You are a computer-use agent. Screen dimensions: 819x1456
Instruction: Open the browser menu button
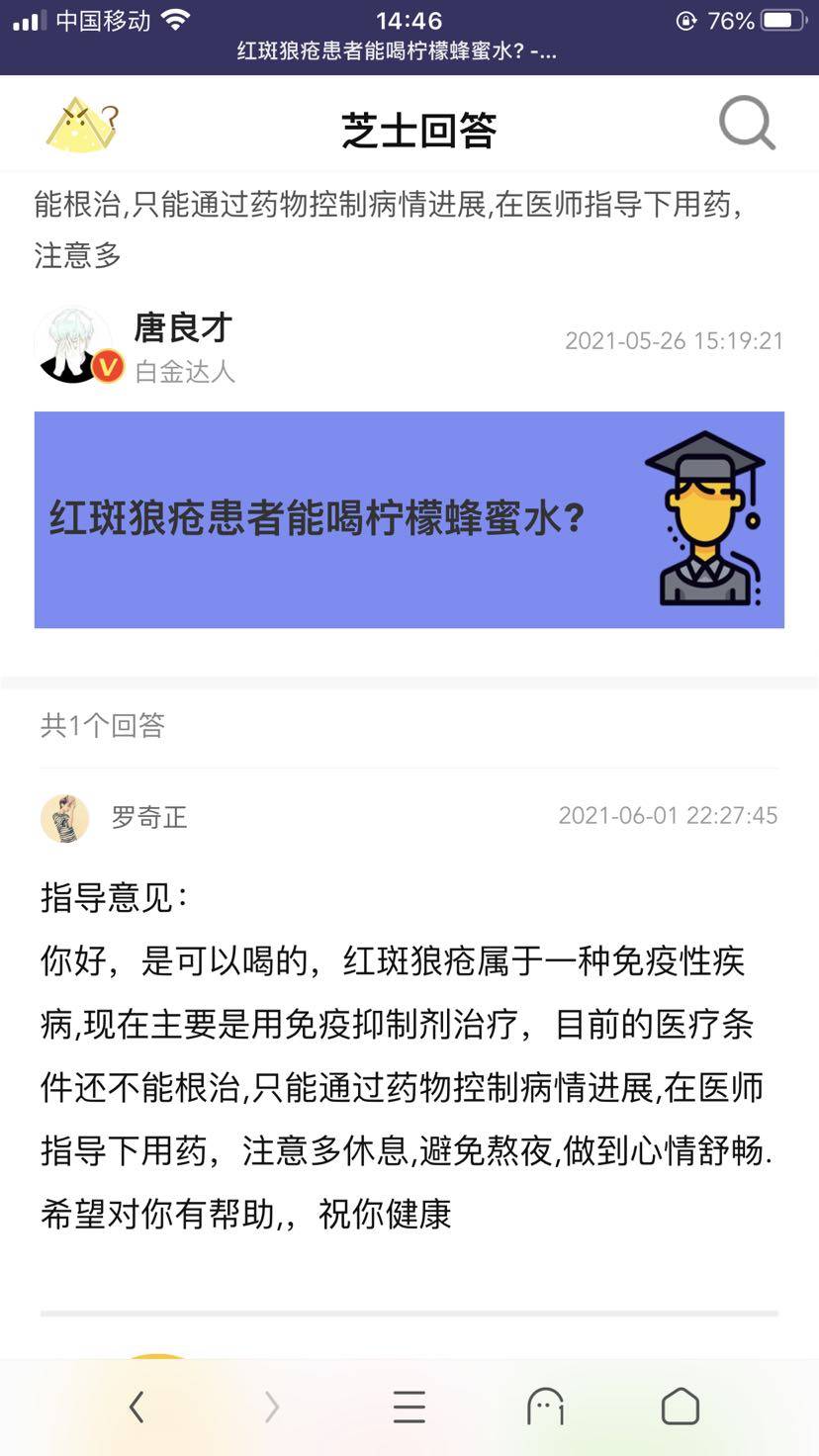(409, 1407)
